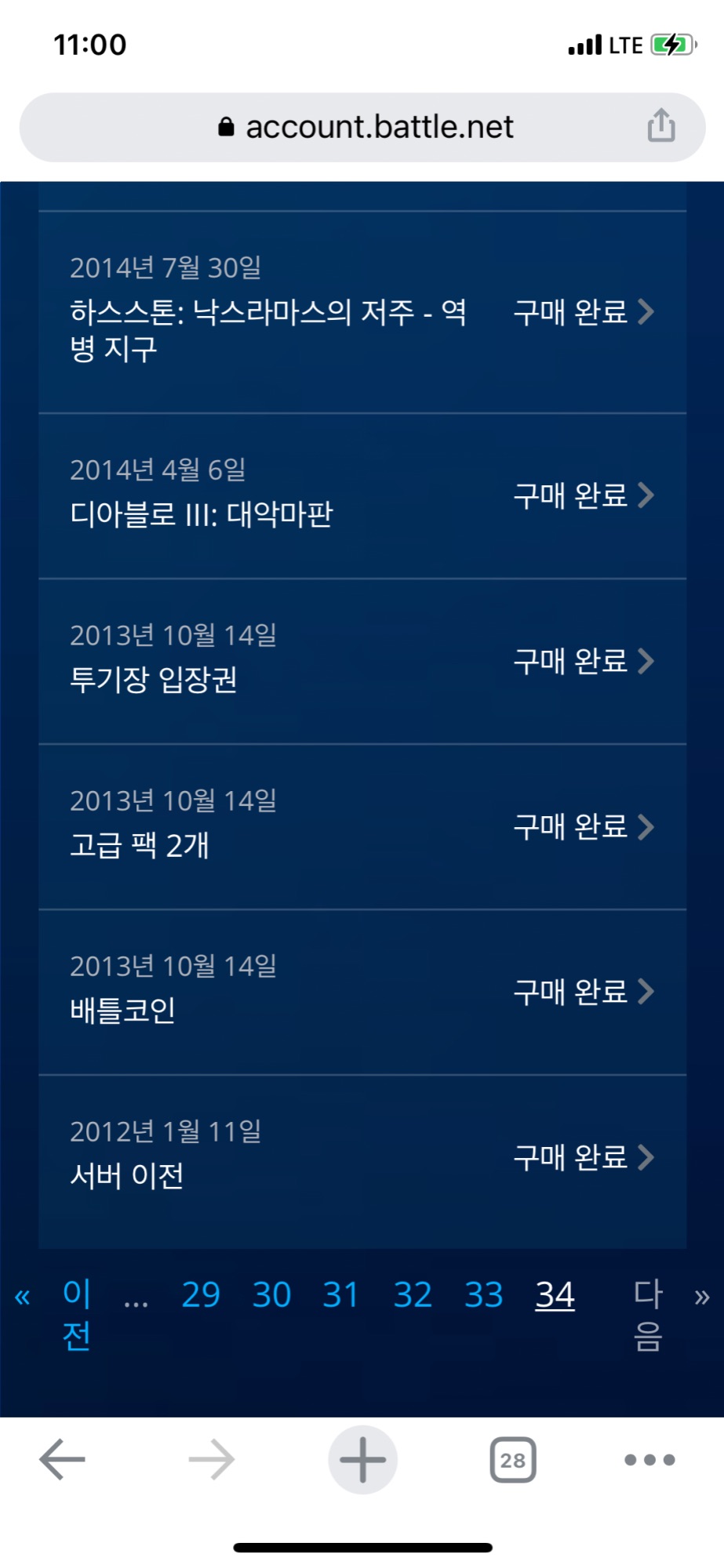Tap the share icon in the address bar

(x=661, y=125)
